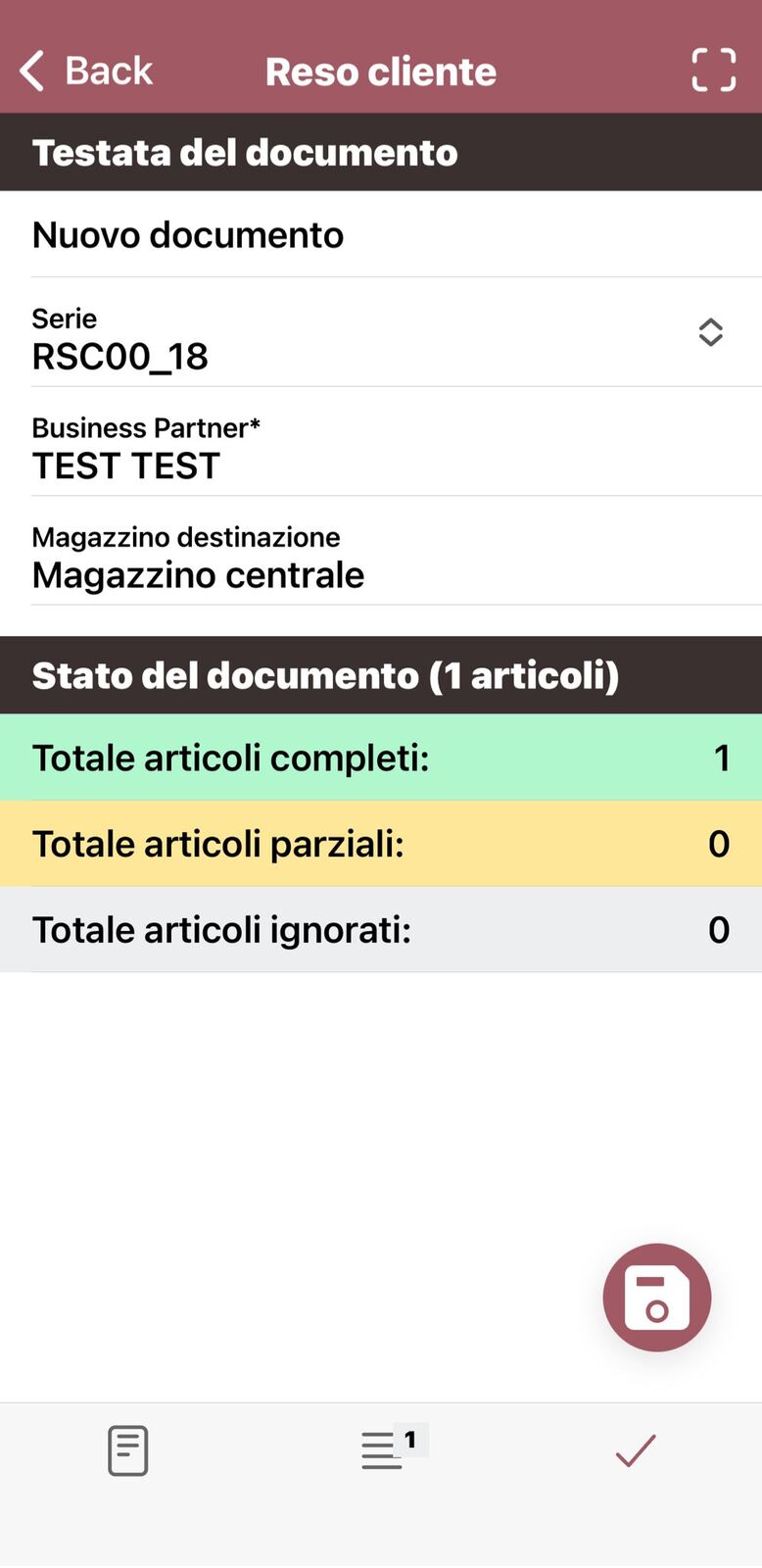Viewport: 762px width, 1568px height.
Task: Open the article list tab
Action: click(384, 1450)
